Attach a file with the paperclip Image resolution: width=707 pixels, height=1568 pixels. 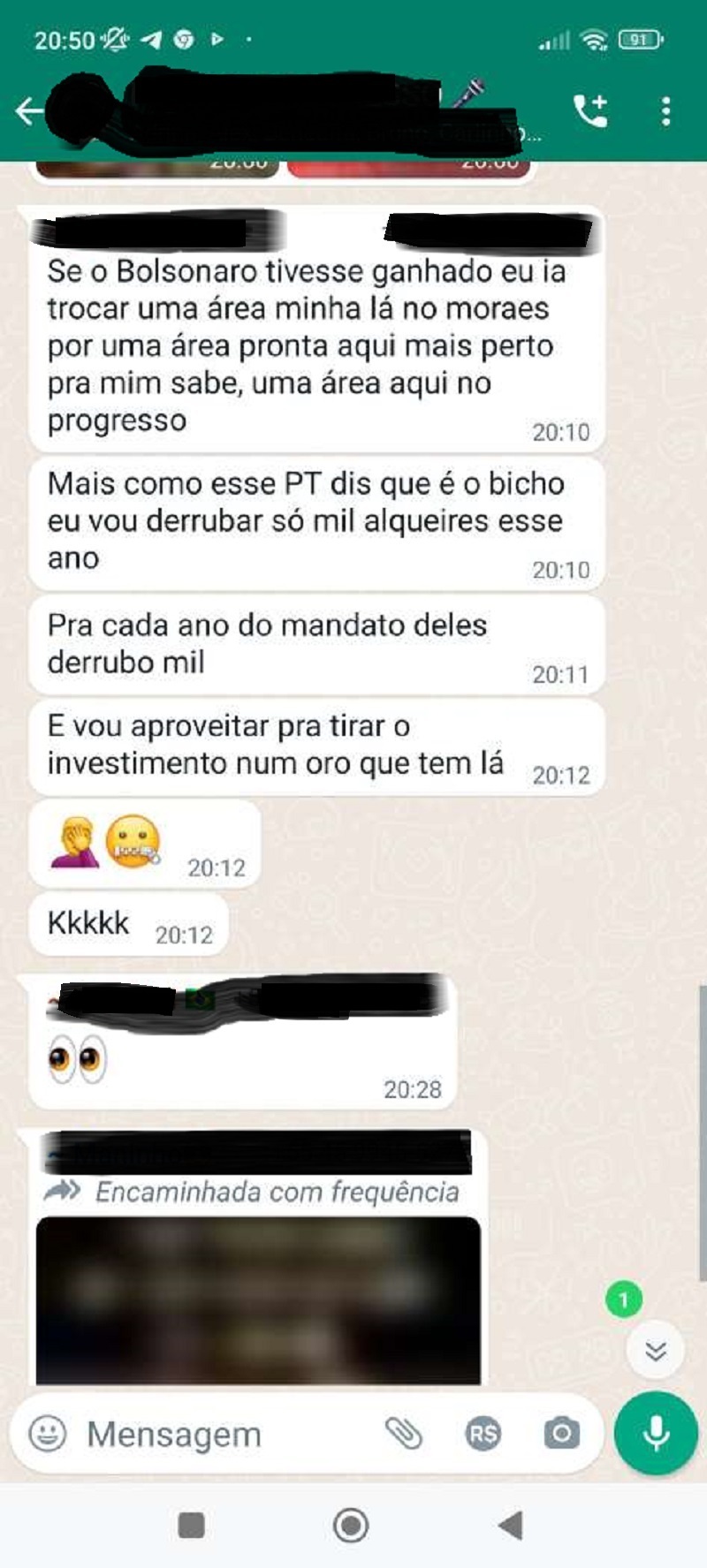pos(404,1433)
